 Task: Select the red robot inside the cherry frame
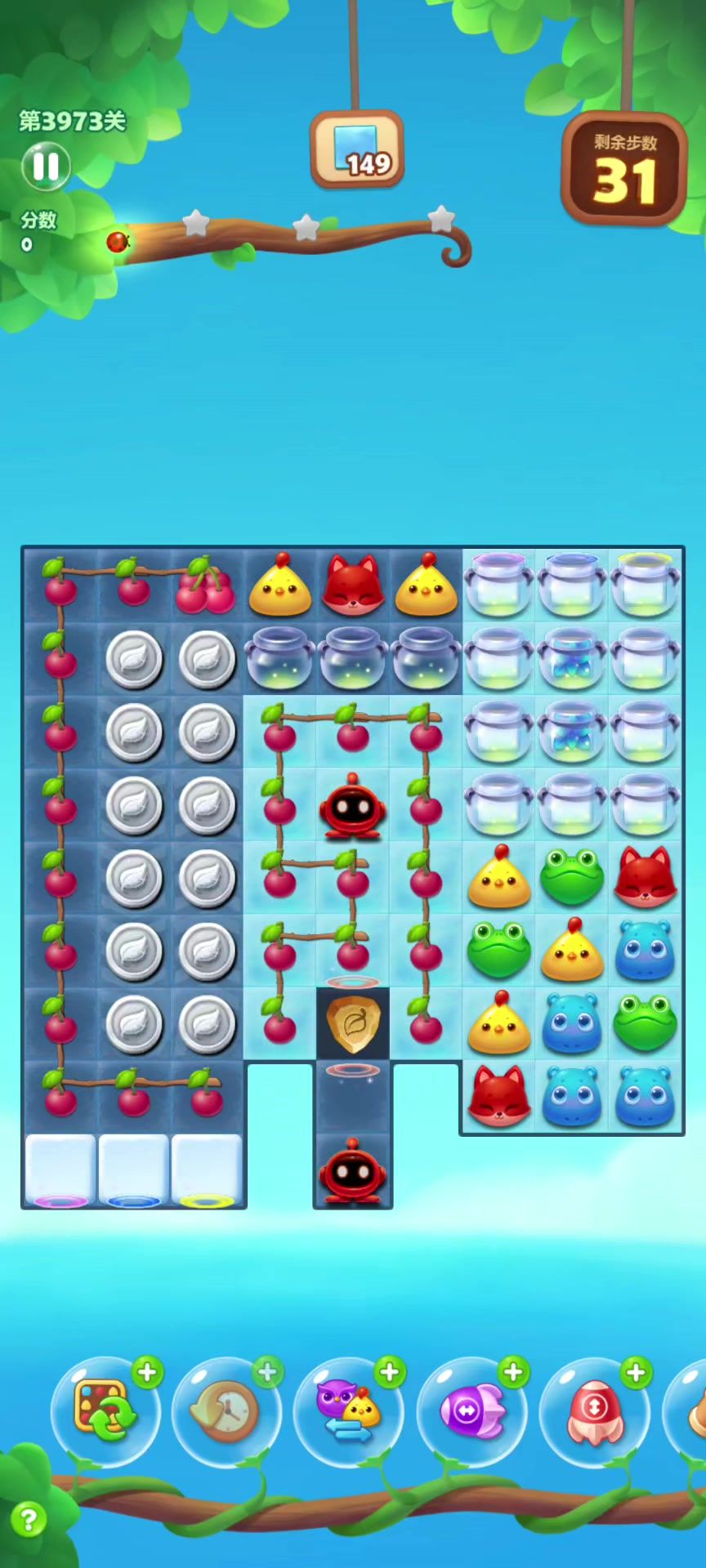[352, 807]
